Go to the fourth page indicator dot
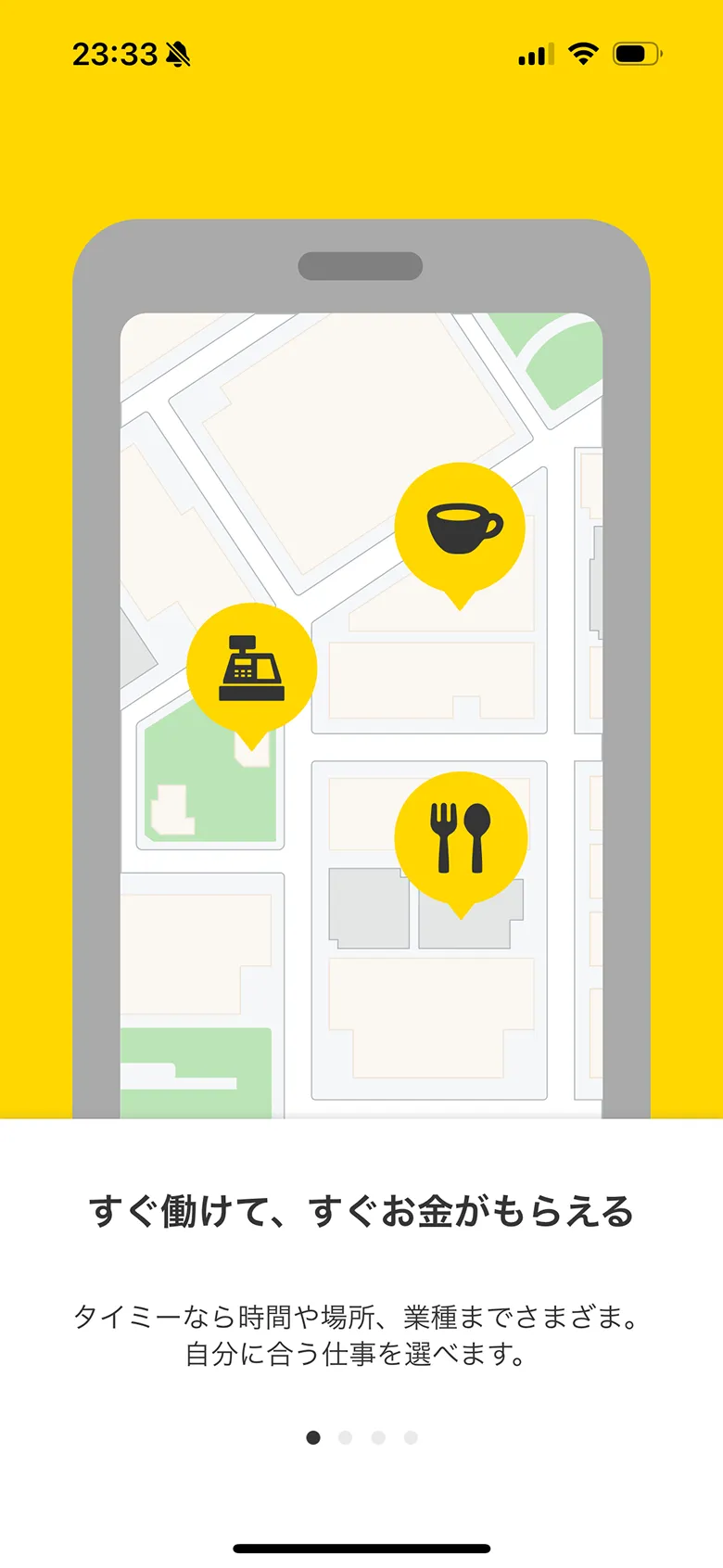This screenshot has width=723, height=1568. 411,1437
